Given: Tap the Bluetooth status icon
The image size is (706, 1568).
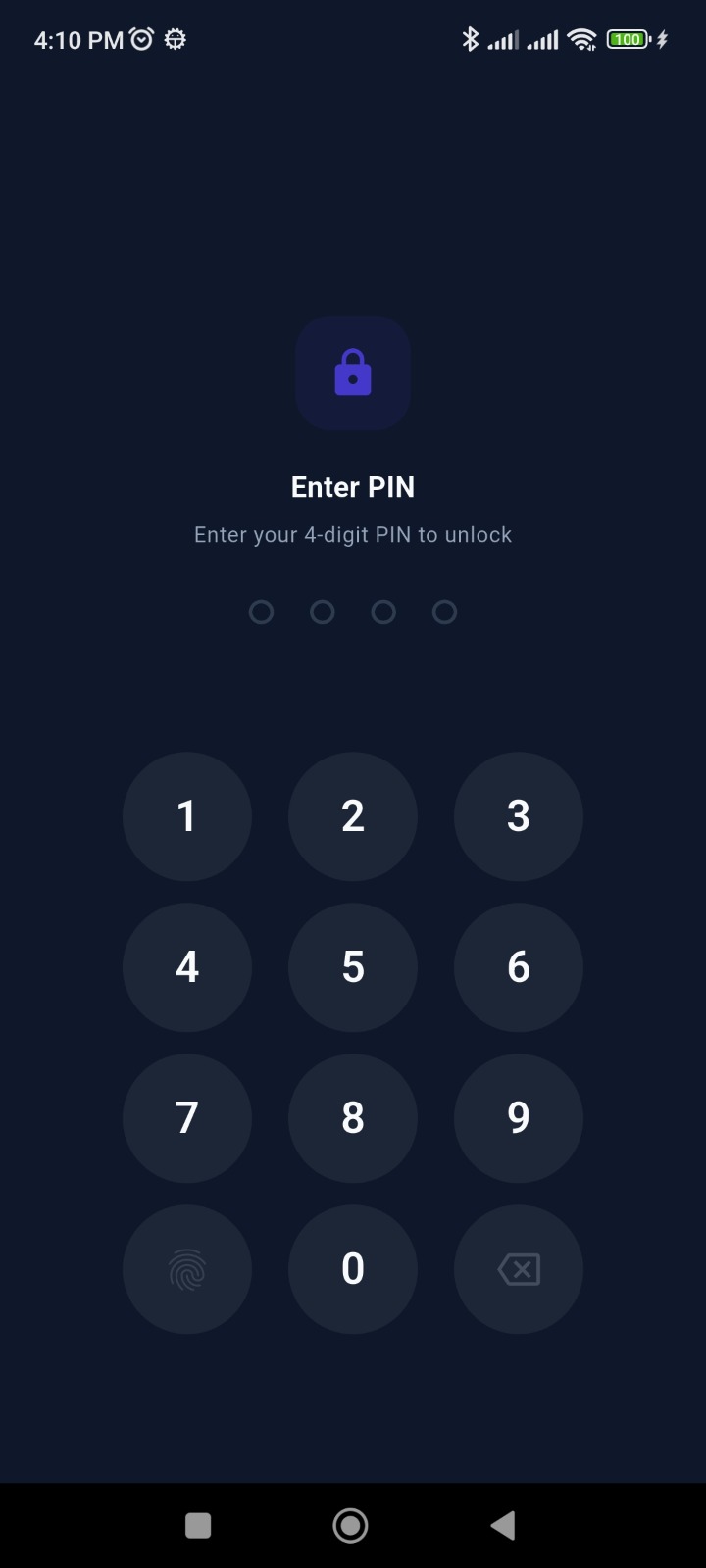Looking at the screenshot, I should [x=470, y=39].
